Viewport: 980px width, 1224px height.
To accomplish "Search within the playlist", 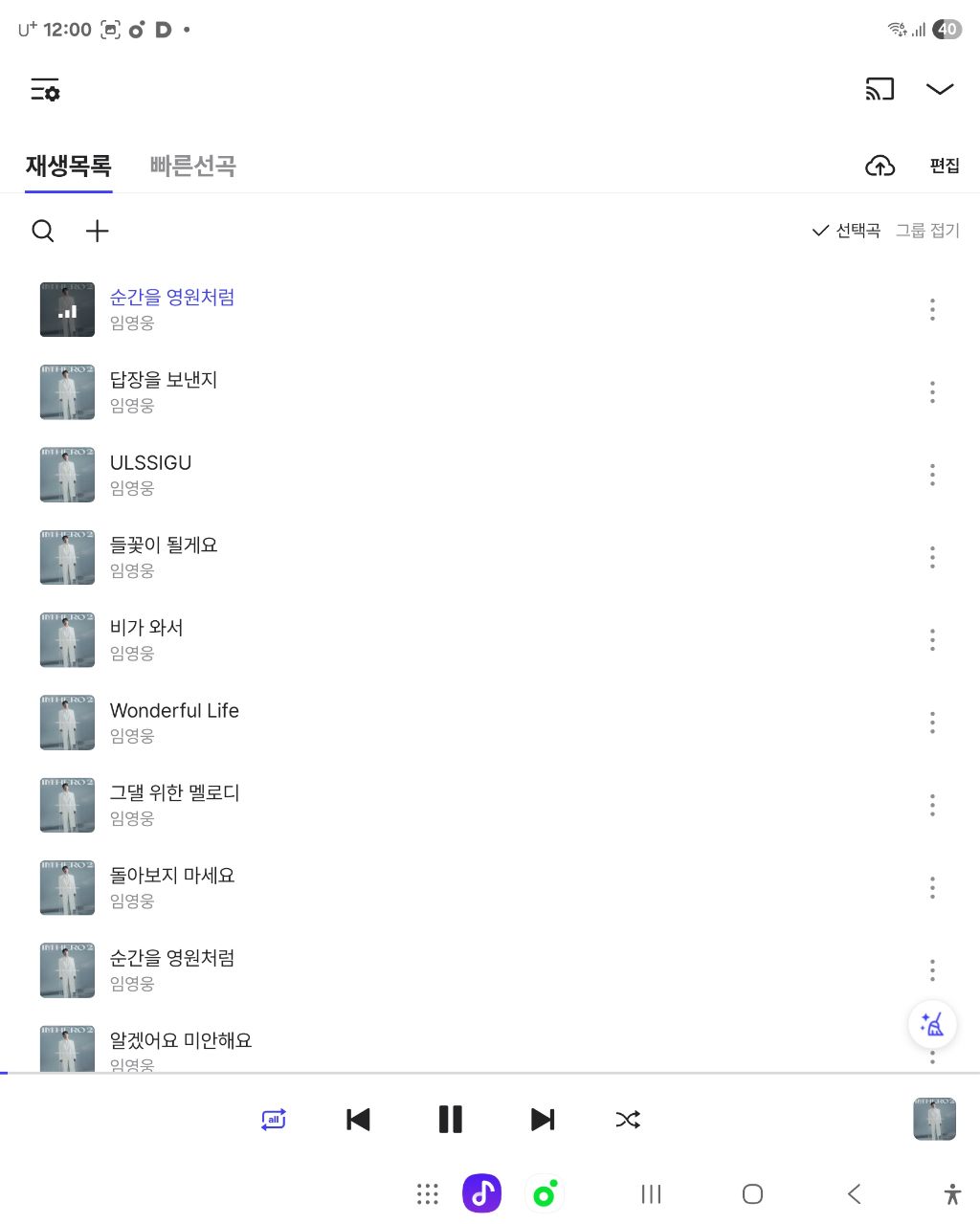I will pyautogui.click(x=43, y=231).
